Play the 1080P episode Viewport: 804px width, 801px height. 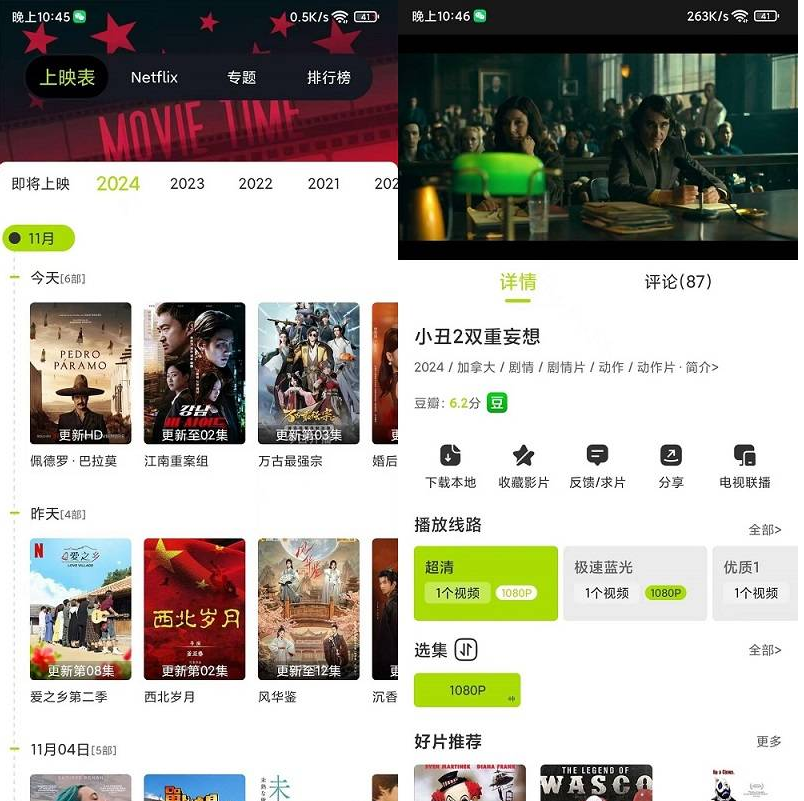tap(467, 690)
